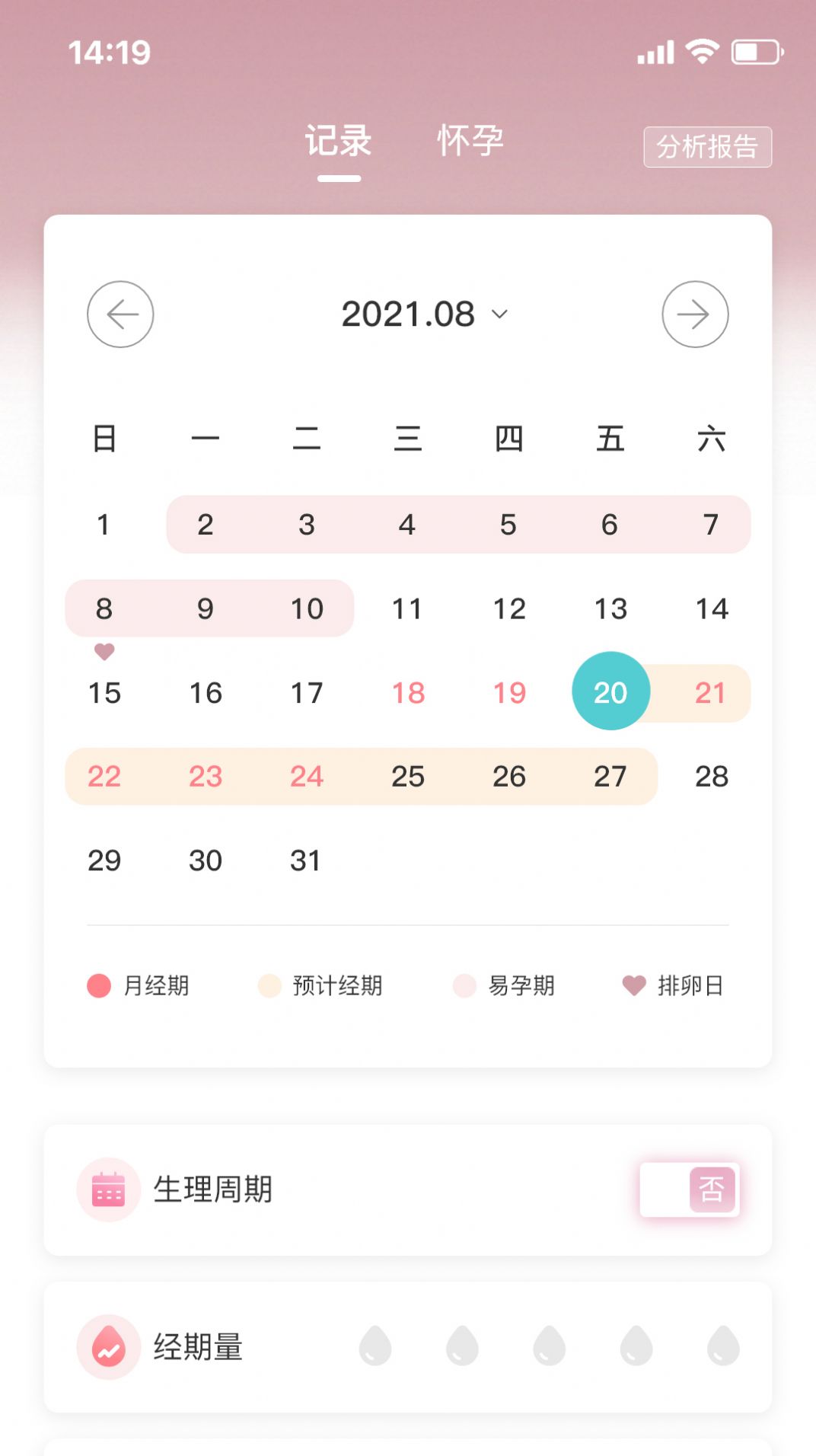Set 经期量 to the fifth drop
The image size is (816, 1456).
point(722,1346)
